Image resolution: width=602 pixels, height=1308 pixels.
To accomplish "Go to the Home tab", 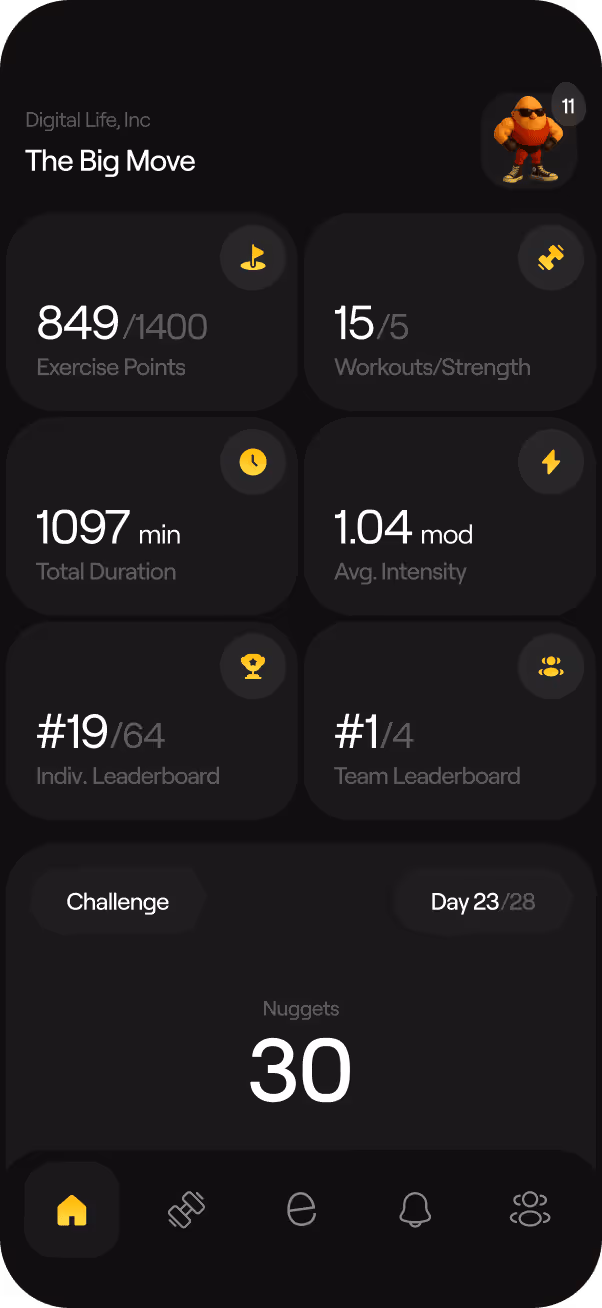I will click(72, 1210).
